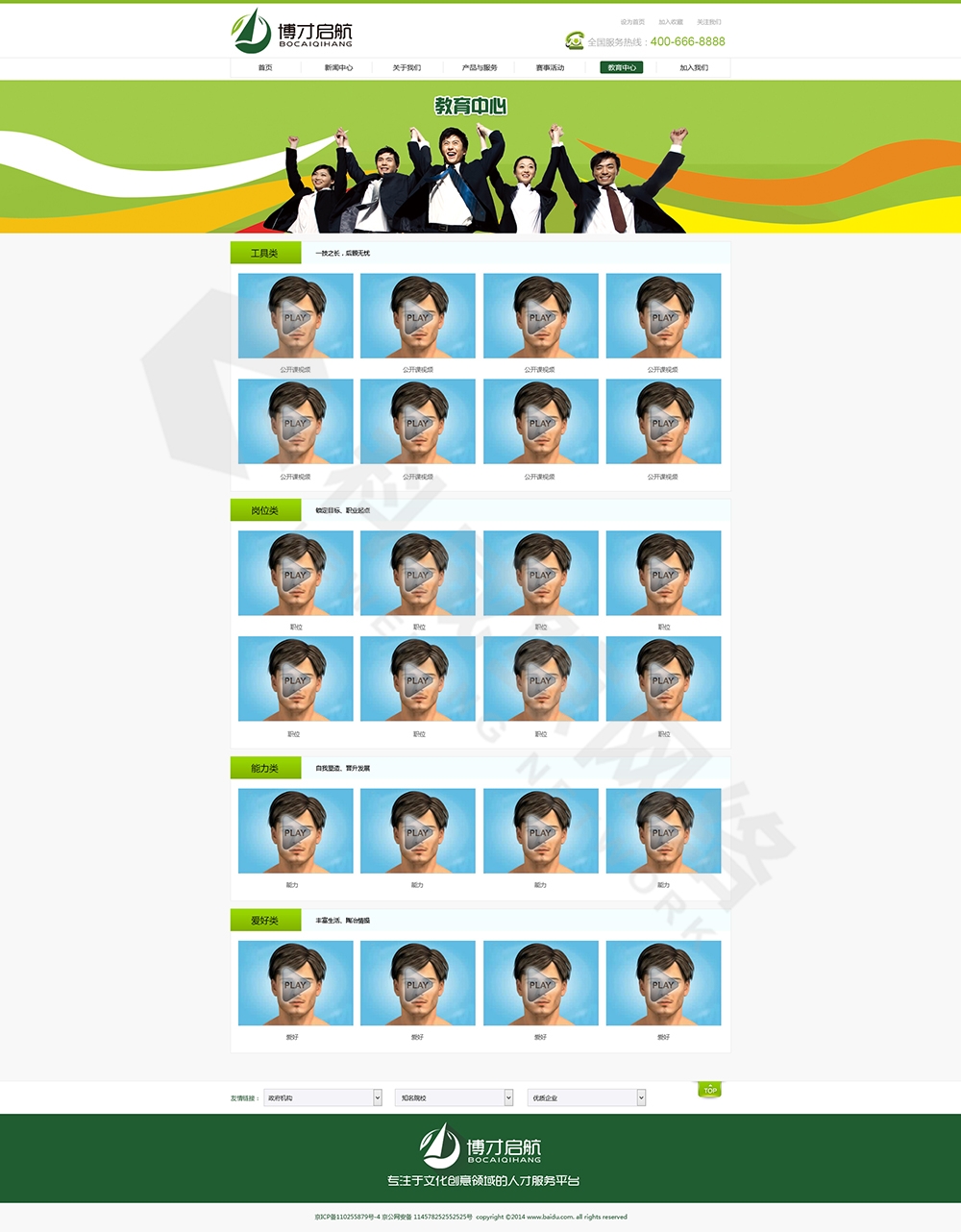Play the first 能力 video in 能力类
This screenshot has height=1232, width=961.
[x=295, y=832]
